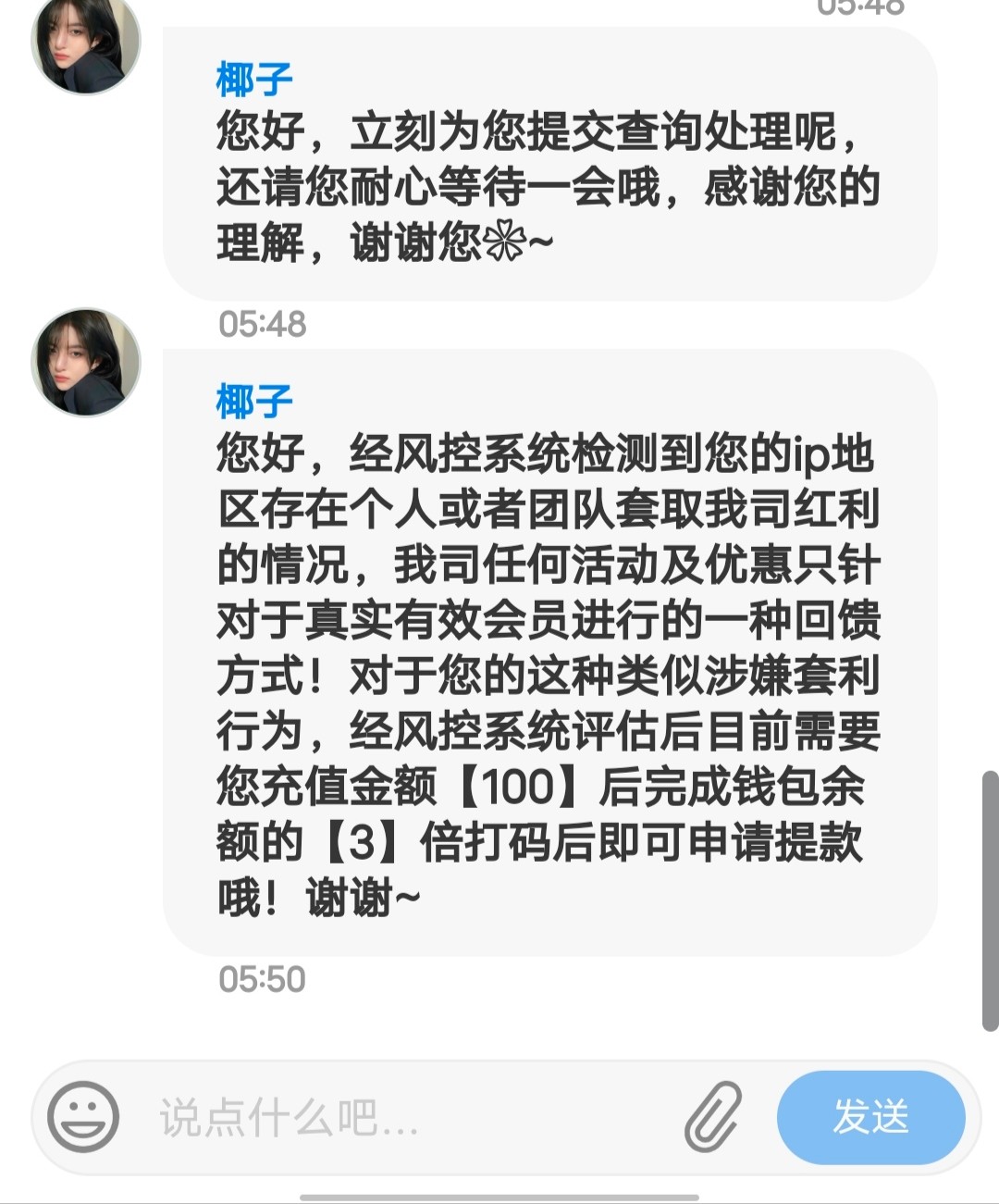
Task: Open 椰子's avatar on the 05:50 message
Action: [86, 362]
